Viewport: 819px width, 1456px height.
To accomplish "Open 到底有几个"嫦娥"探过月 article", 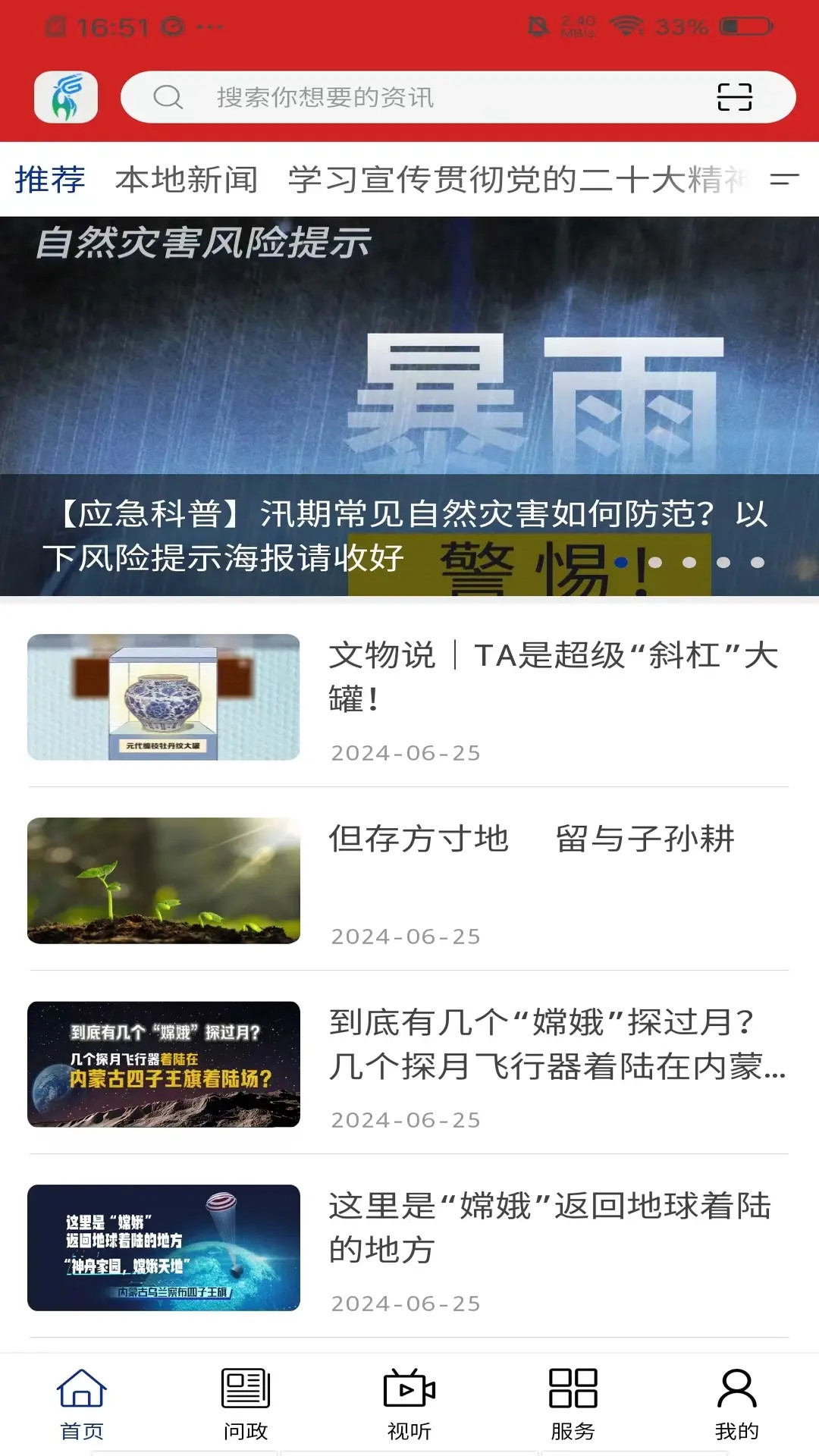I will pos(557,1044).
